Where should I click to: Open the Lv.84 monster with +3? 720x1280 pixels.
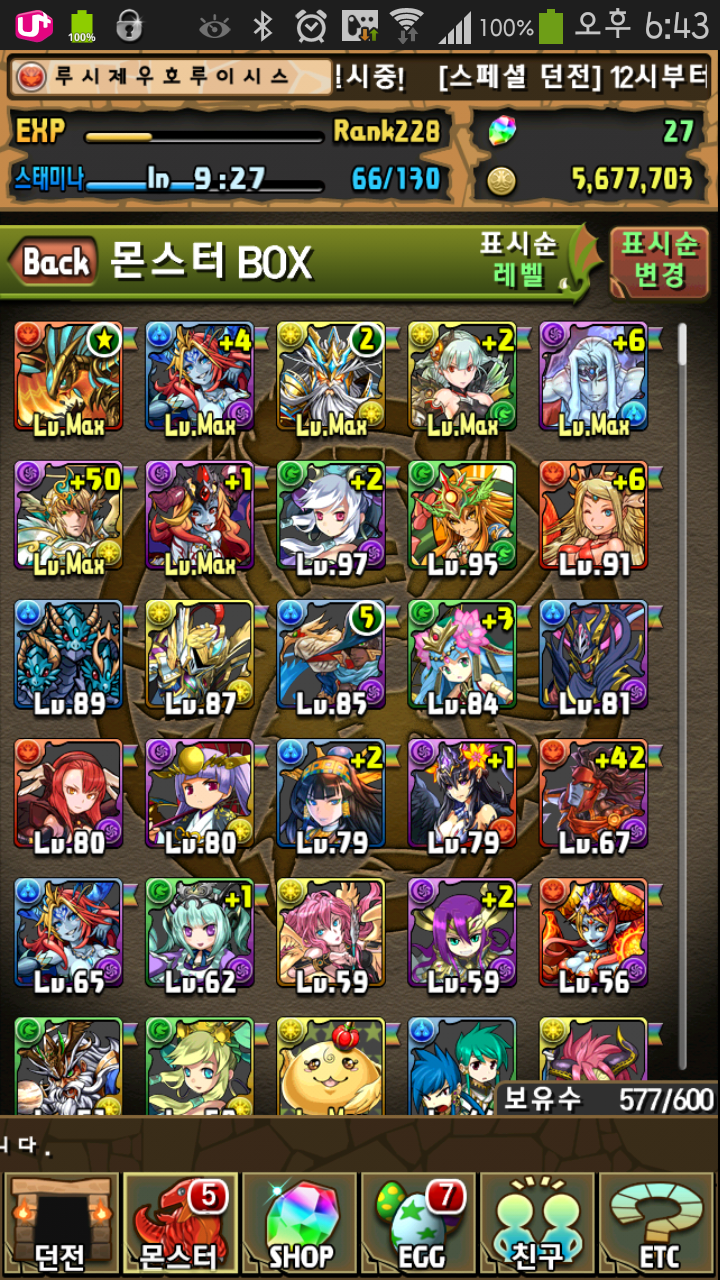[x=462, y=655]
